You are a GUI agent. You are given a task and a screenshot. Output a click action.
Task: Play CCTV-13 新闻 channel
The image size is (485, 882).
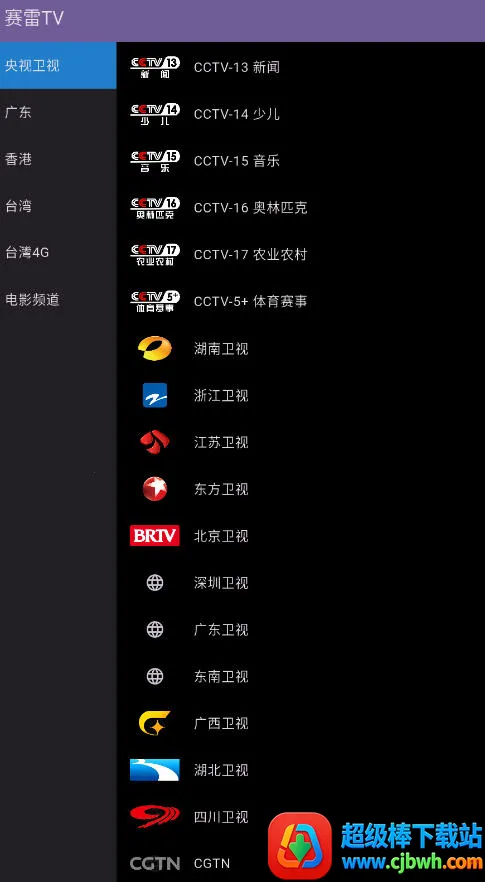click(x=300, y=68)
